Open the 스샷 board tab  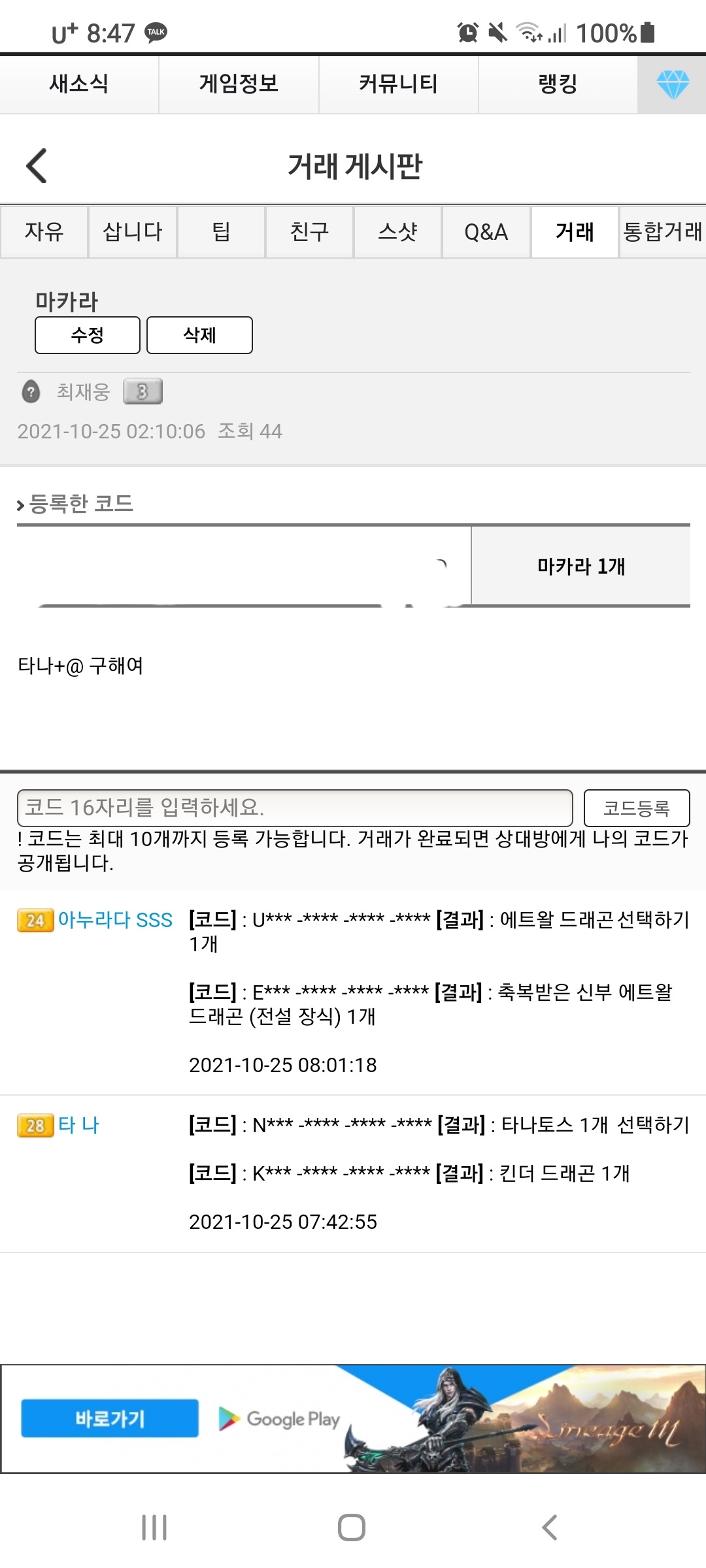pos(397,232)
